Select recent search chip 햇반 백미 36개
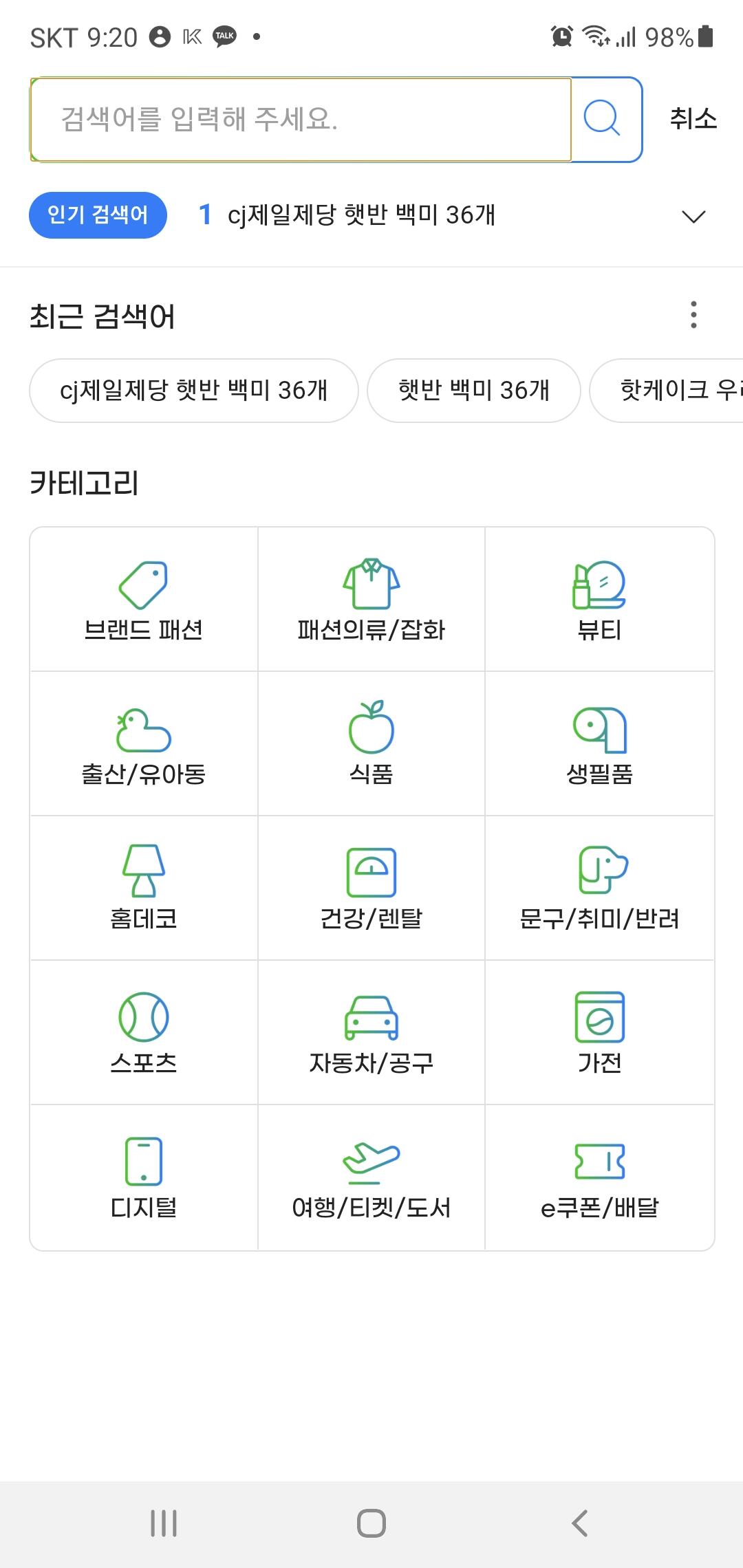The width and height of the screenshot is (743, 1568). (473, 391)
